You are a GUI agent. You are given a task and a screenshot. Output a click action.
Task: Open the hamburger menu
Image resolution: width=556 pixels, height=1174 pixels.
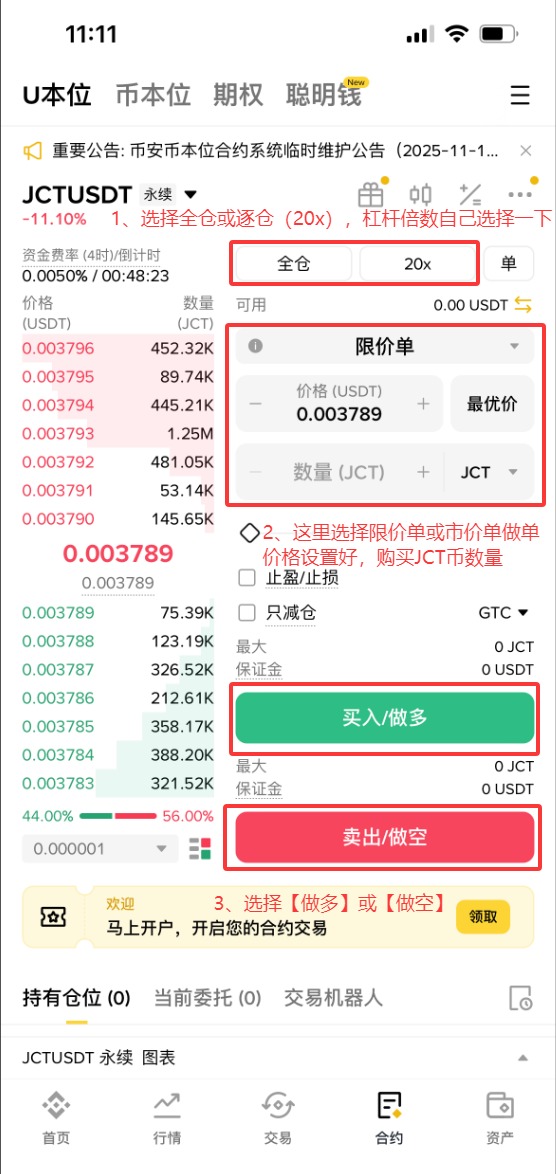[x=520, y=96]
